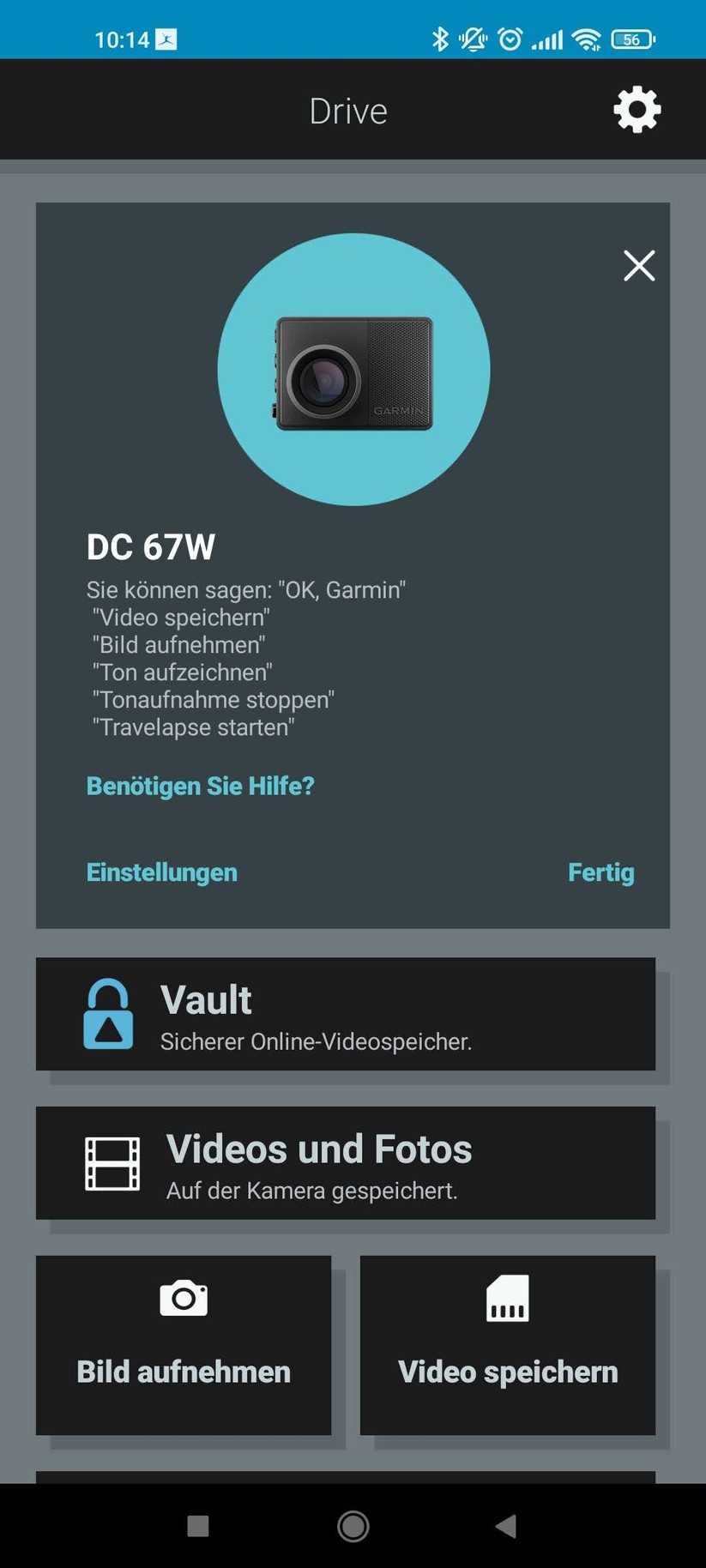Screen dimensions: 706x1568
Task: Tap the battery indicator showing 56
Action: click(x=633, y=39)
